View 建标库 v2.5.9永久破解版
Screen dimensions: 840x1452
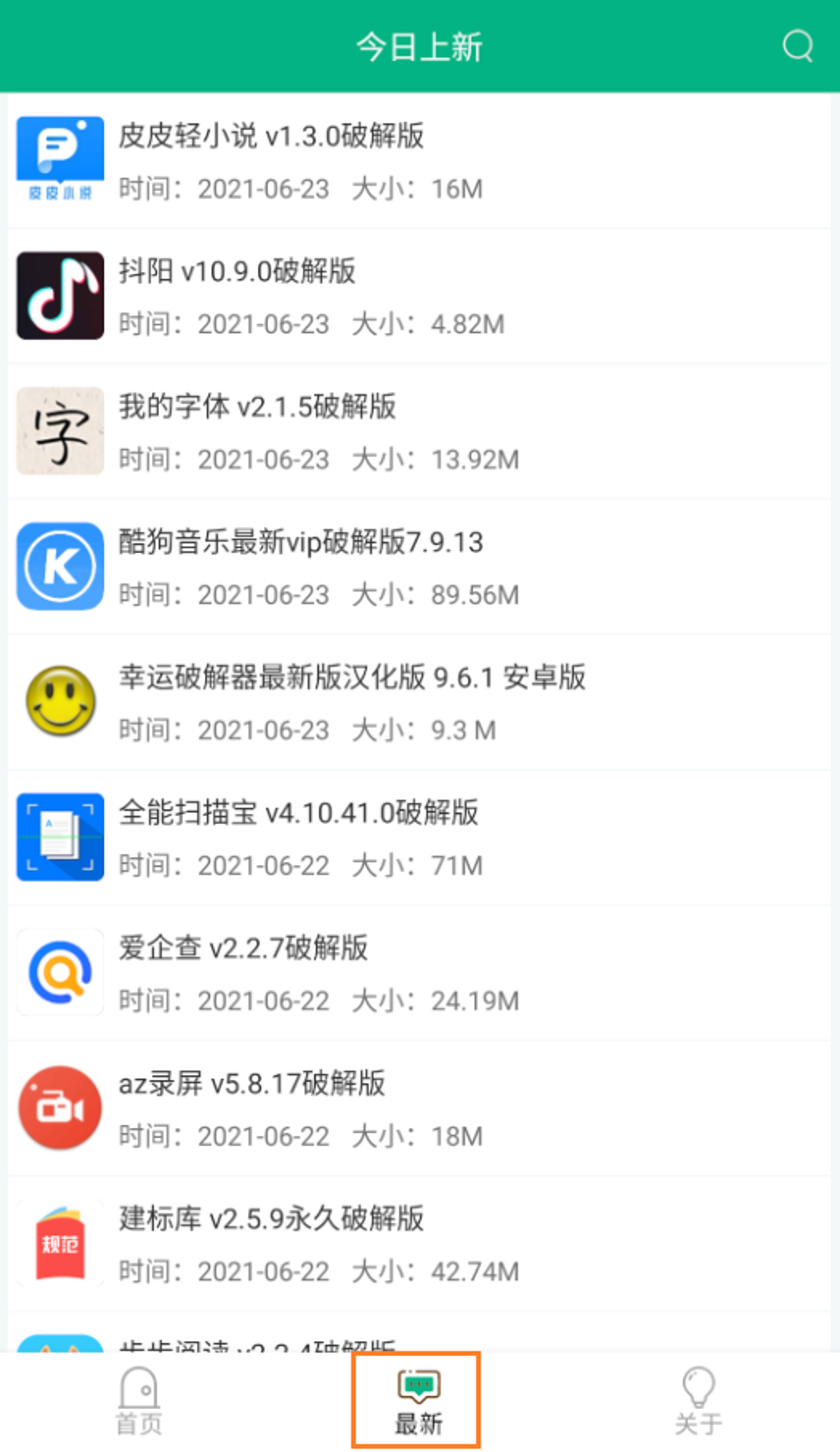[x=420, y=1244]
